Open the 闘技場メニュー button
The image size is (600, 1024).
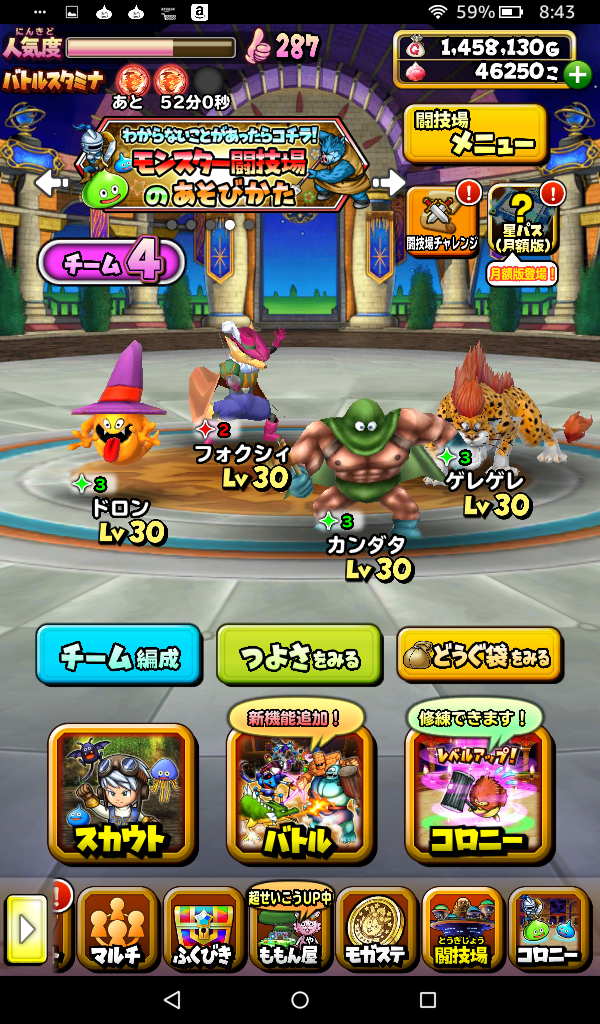[x=475, y=133]
